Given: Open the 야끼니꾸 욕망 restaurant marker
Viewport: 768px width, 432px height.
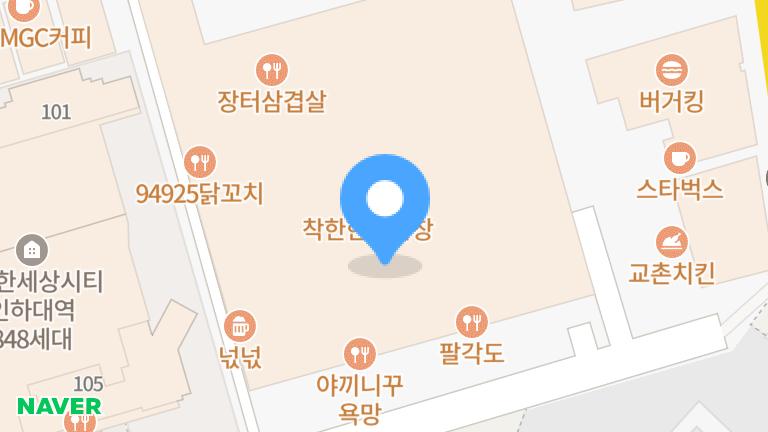Looking at the screenshot, I should click(358, 354).
